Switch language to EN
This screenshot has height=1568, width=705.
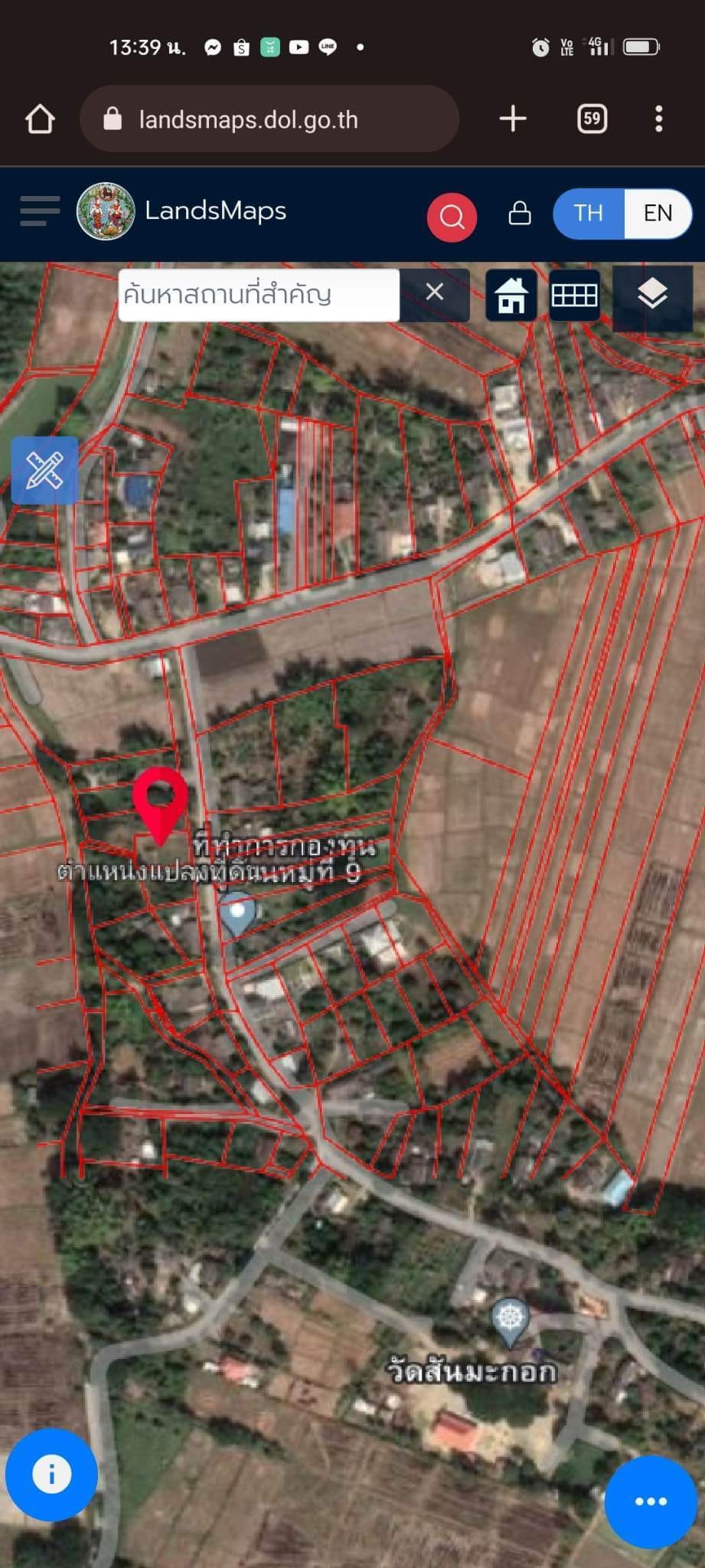pos(658,213)
